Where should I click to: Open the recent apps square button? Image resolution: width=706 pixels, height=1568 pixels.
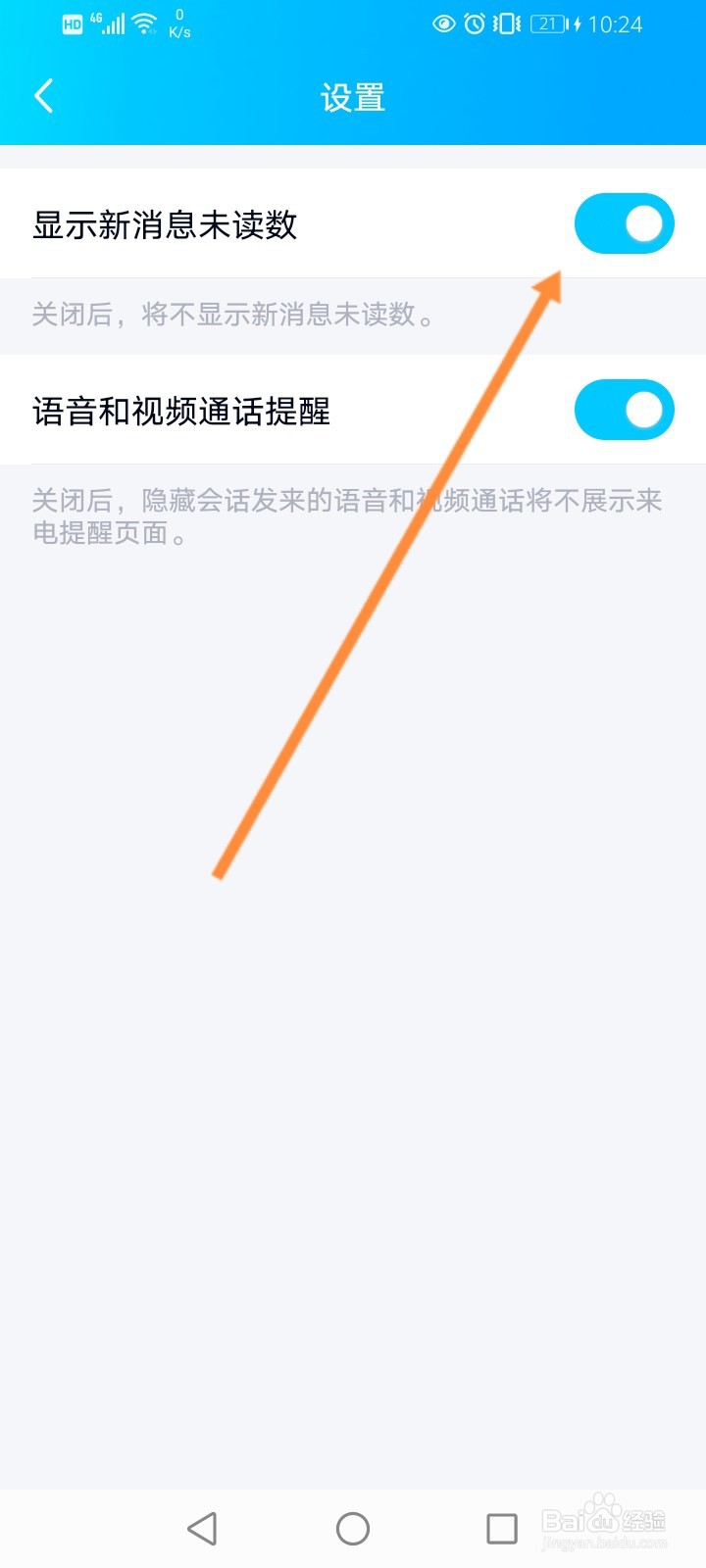tap(502, 1526)
